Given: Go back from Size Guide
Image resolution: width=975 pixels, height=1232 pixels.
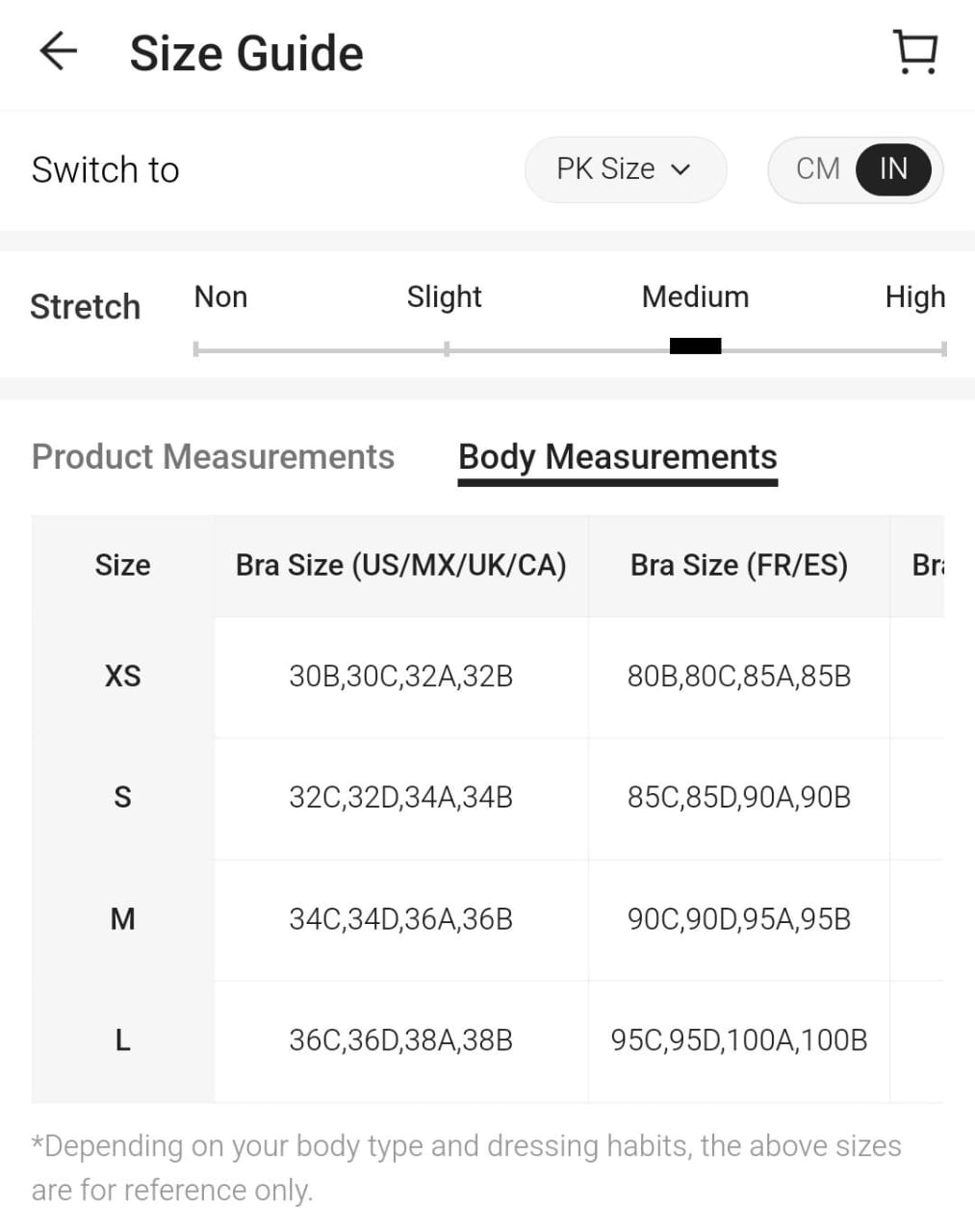Looking at the screenshot, I should (58, 52).
